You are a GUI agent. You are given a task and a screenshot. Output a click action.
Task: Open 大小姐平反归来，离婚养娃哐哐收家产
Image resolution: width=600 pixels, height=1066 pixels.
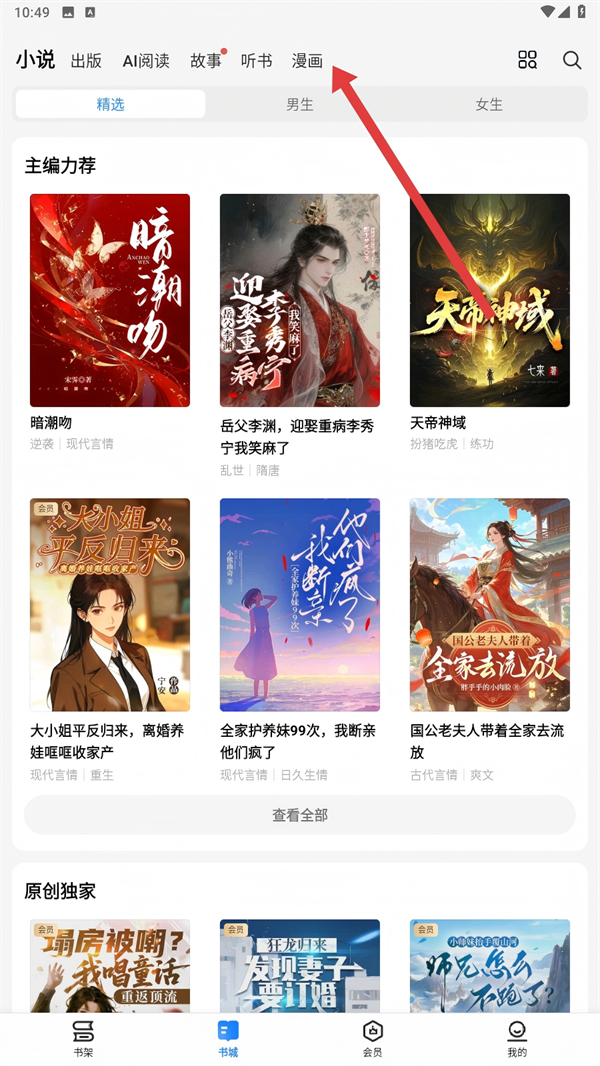(x=110, y=605)
